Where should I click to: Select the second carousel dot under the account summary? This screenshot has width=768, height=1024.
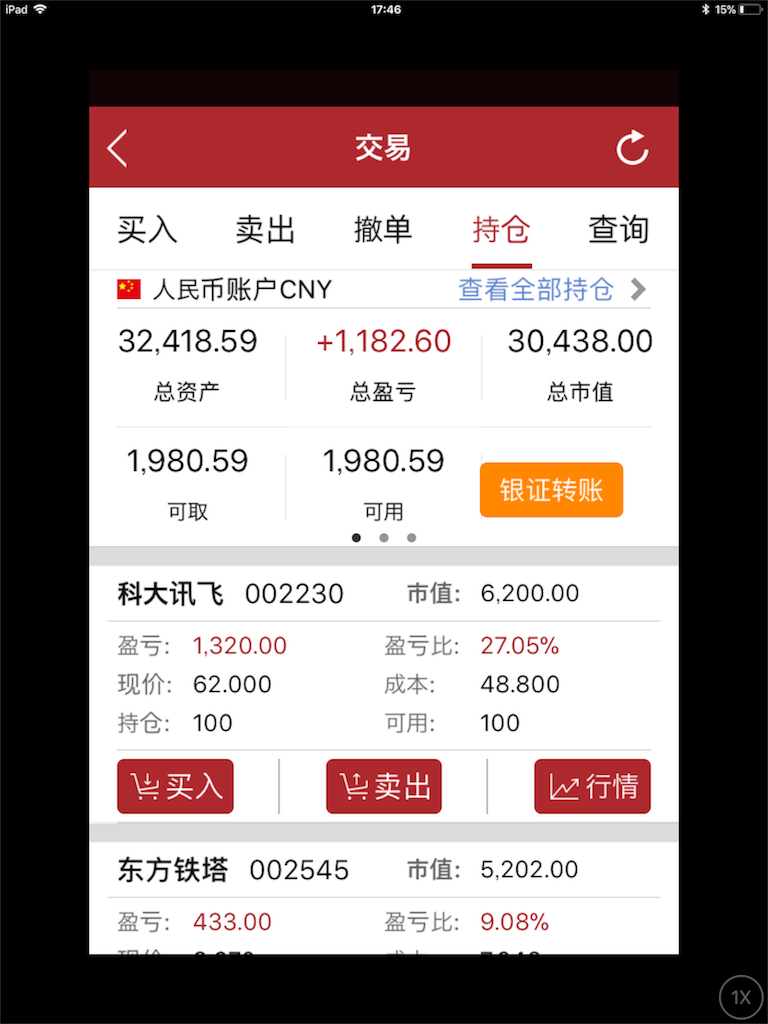click(383, 537)
